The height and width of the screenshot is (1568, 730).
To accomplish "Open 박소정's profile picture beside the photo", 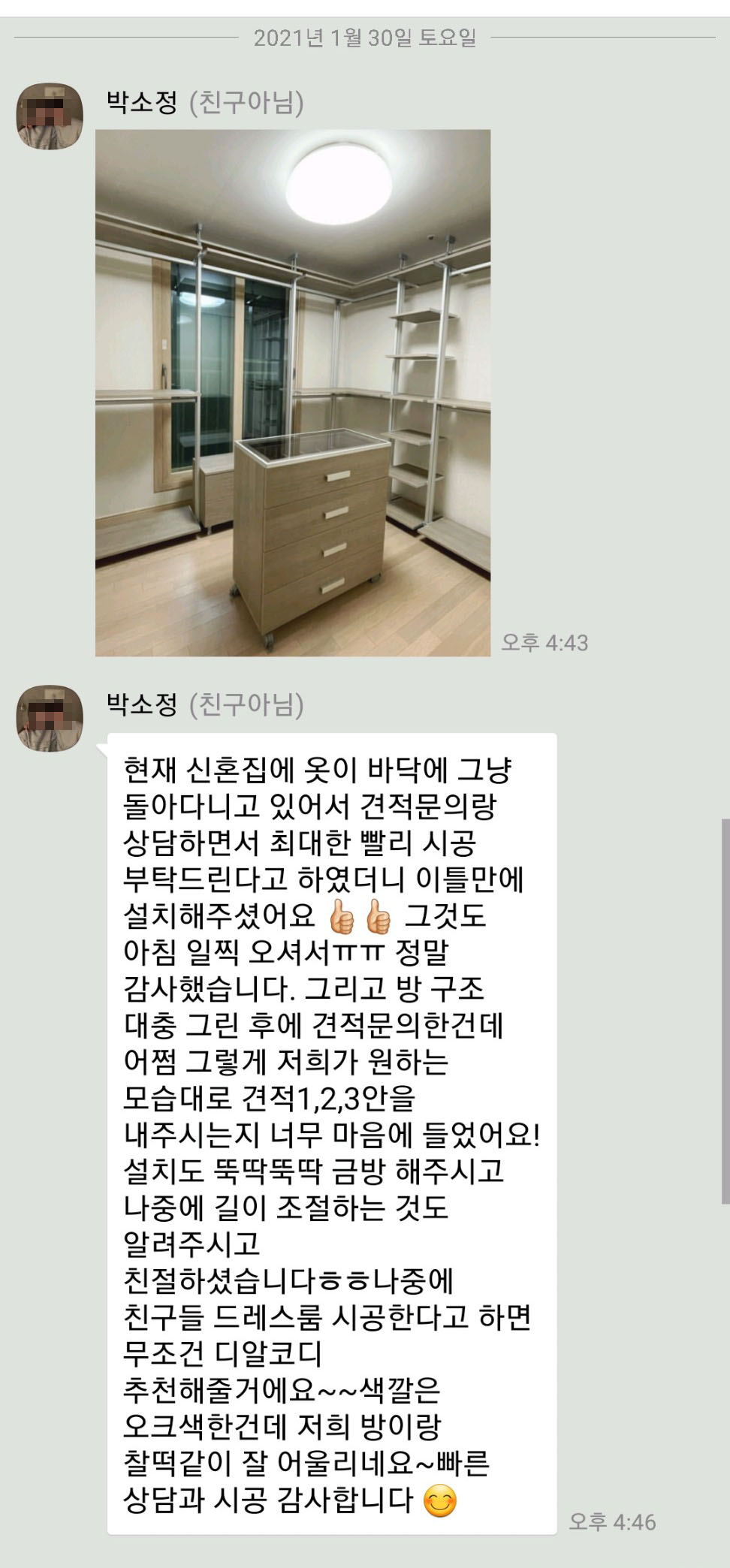I will point(50,116).
